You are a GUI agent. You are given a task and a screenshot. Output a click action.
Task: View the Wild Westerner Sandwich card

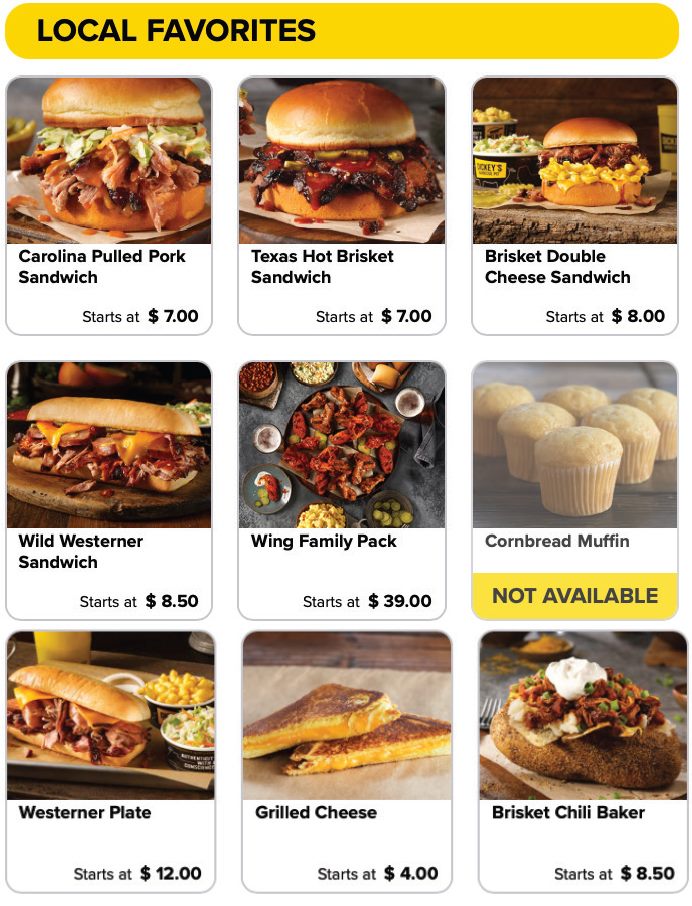coord(109,490)
